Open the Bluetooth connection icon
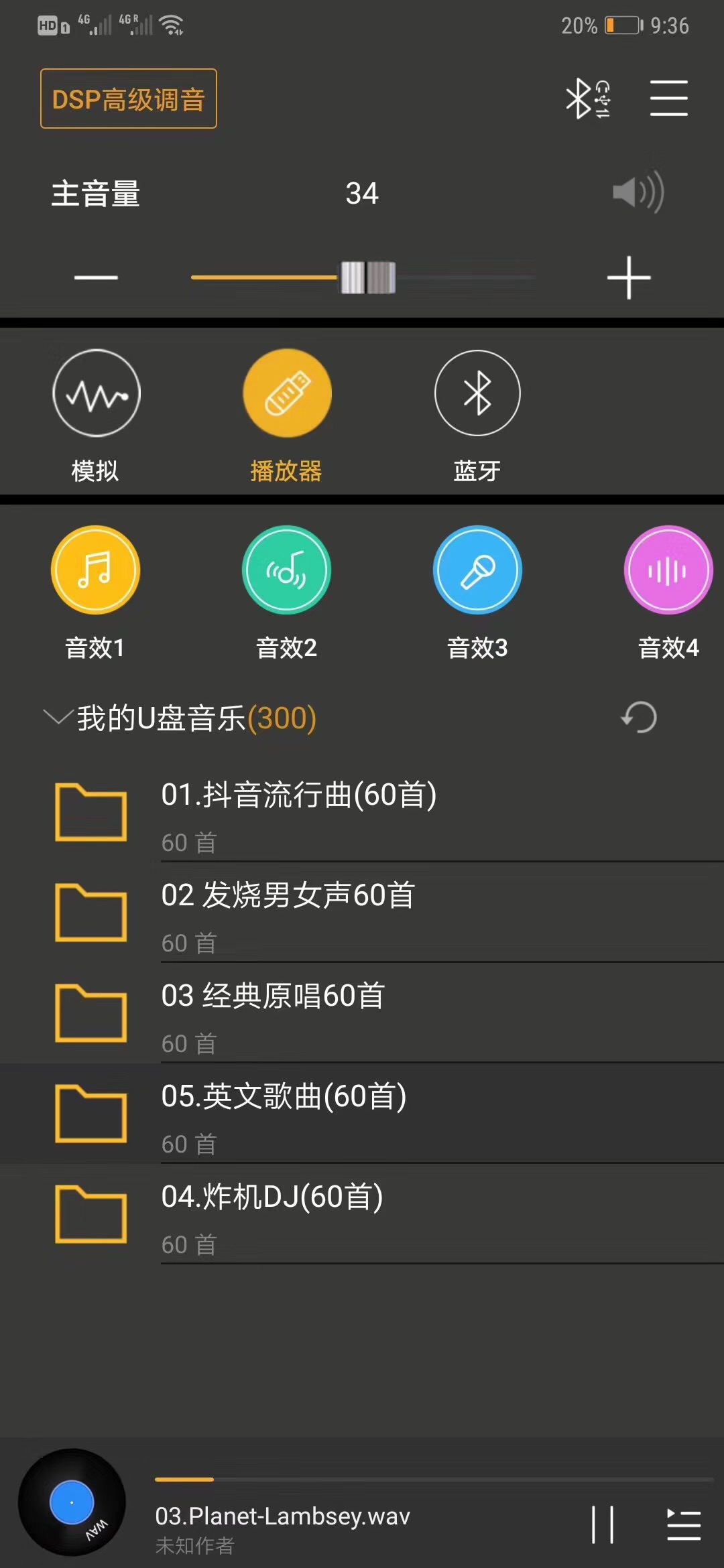This screenshot has height=1568, width=724. click(587, 99)
